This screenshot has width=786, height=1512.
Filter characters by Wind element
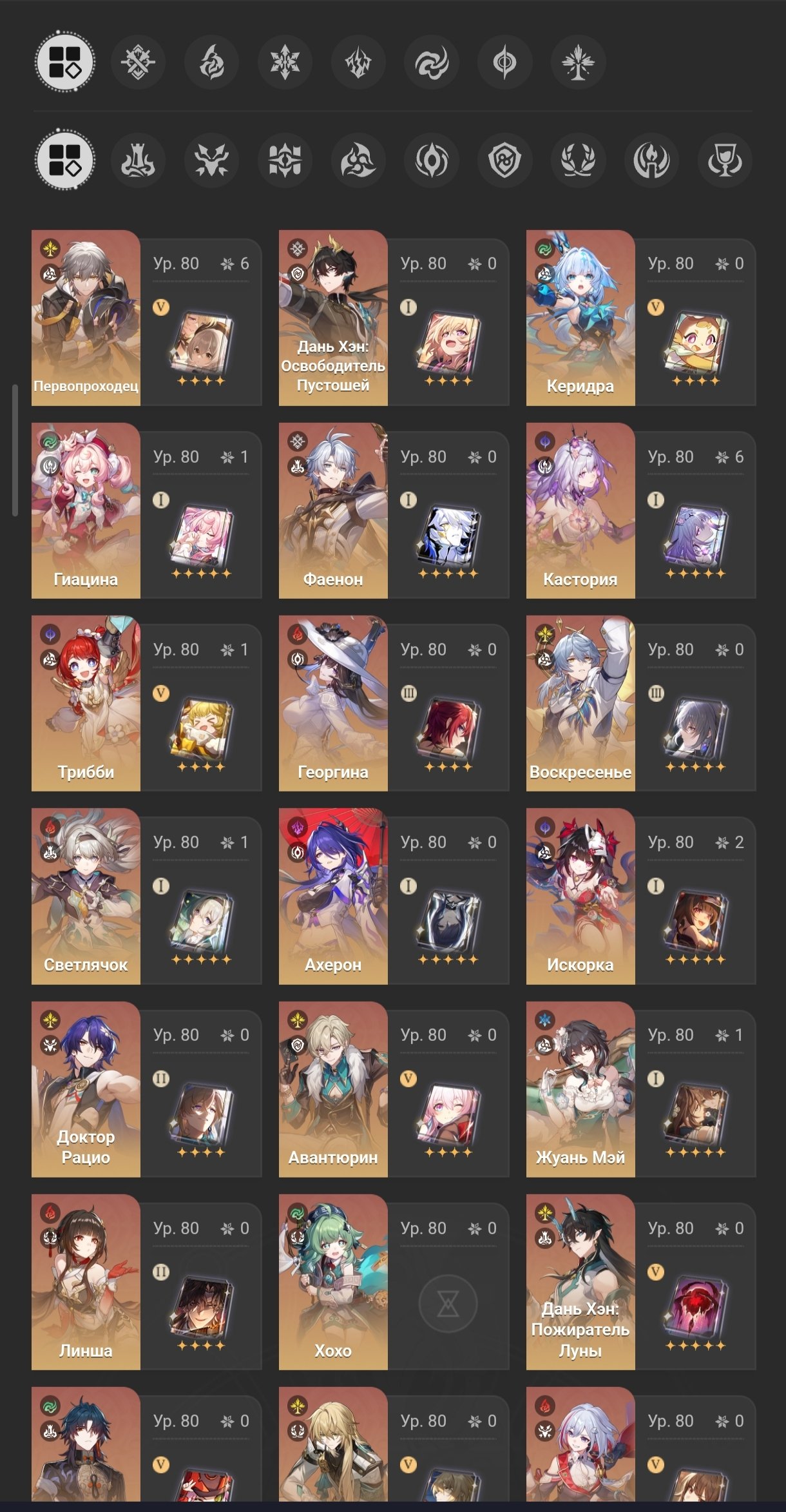[432, 63]
